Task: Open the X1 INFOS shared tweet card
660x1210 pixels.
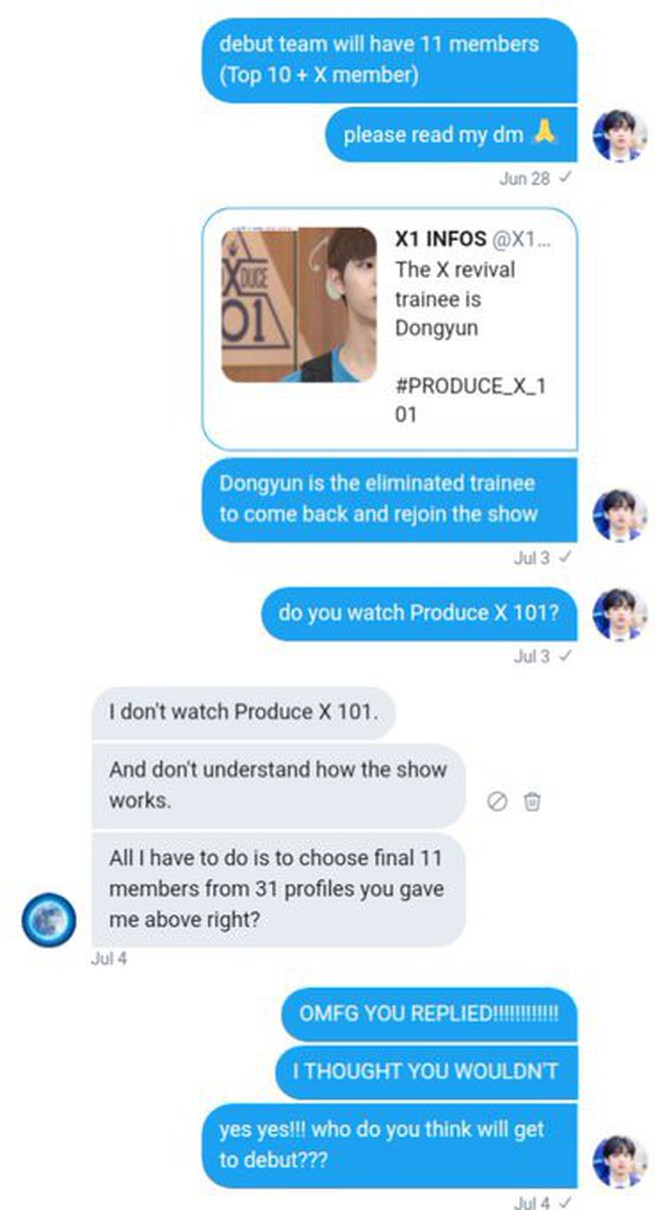Action: tap(390, 329)
